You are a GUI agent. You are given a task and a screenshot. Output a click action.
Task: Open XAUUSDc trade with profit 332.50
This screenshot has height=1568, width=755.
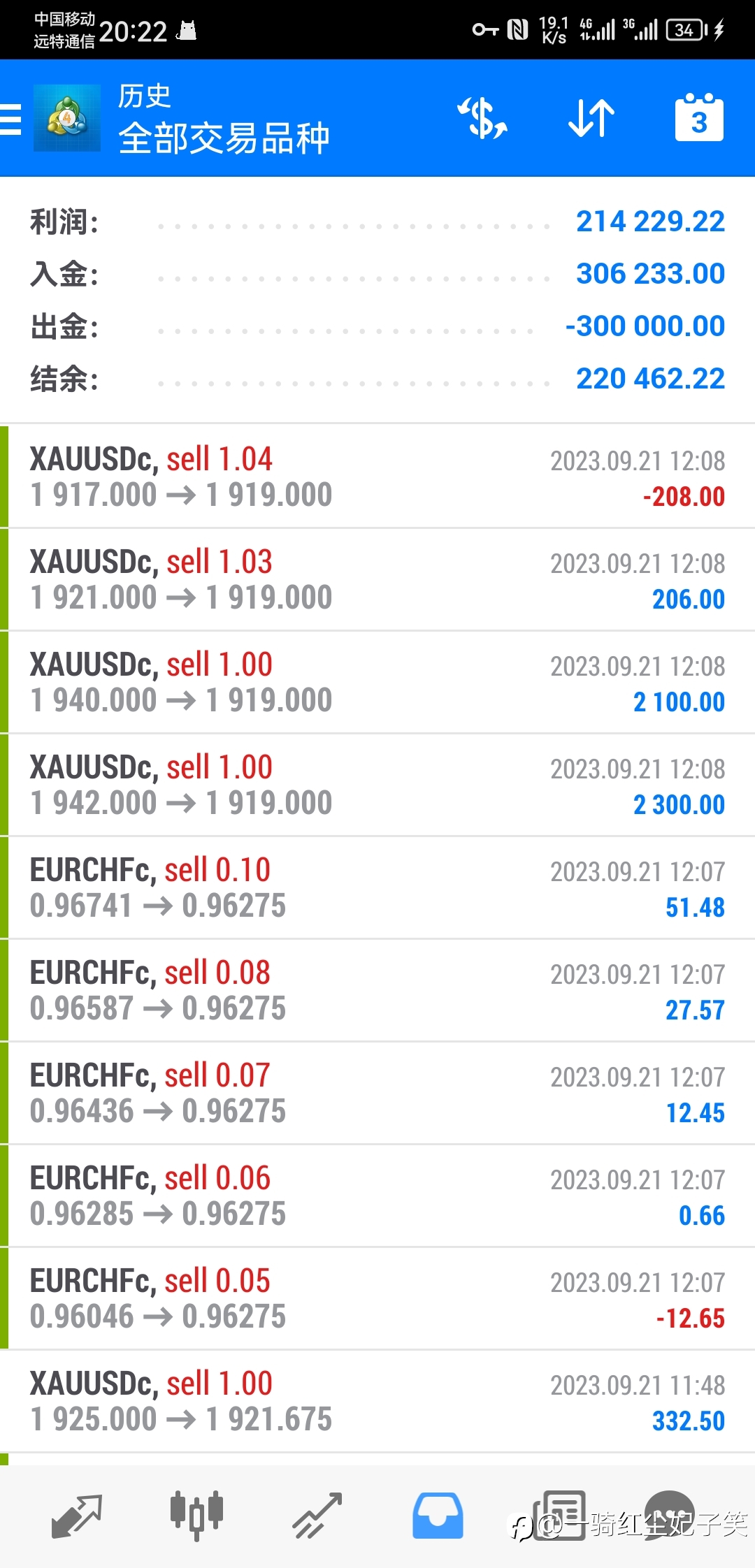[377, 1401]
